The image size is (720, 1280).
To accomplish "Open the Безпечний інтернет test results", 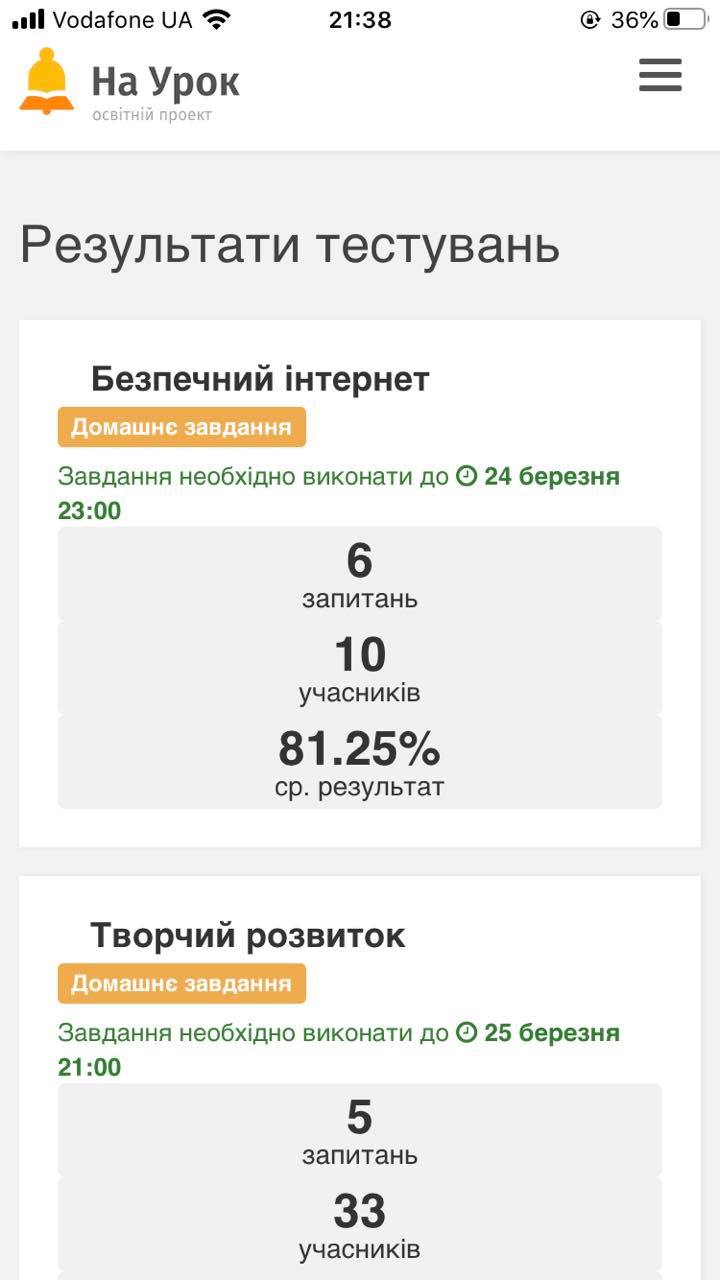I will pos(260,380).
